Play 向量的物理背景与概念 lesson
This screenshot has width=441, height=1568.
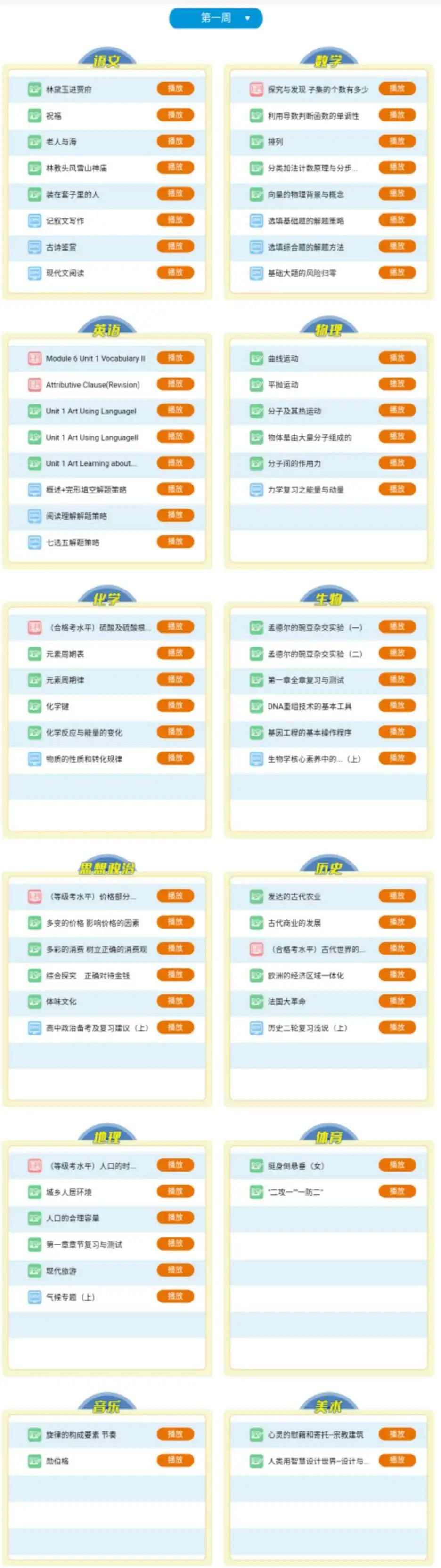point(397,194)
